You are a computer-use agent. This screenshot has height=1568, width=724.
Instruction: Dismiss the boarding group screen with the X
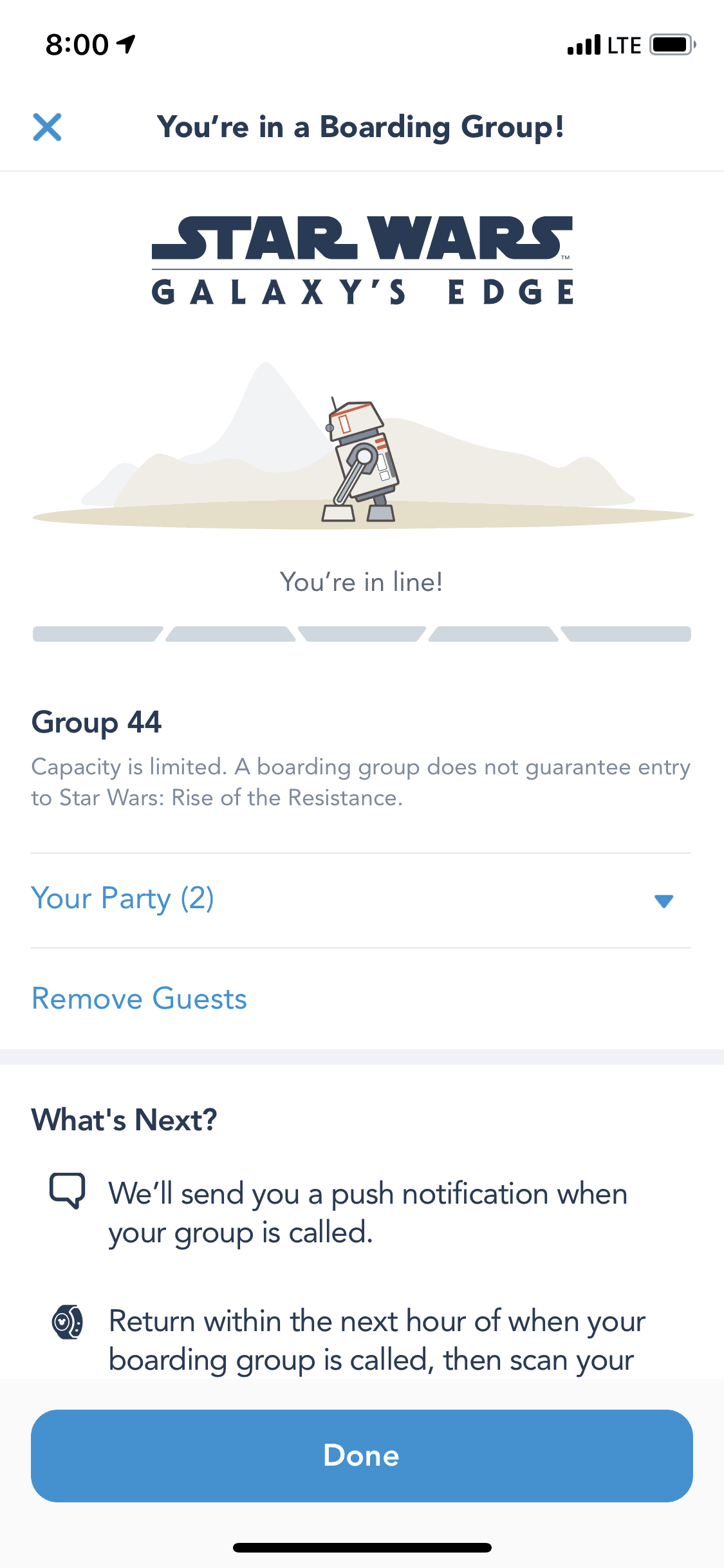pos(48,127)
